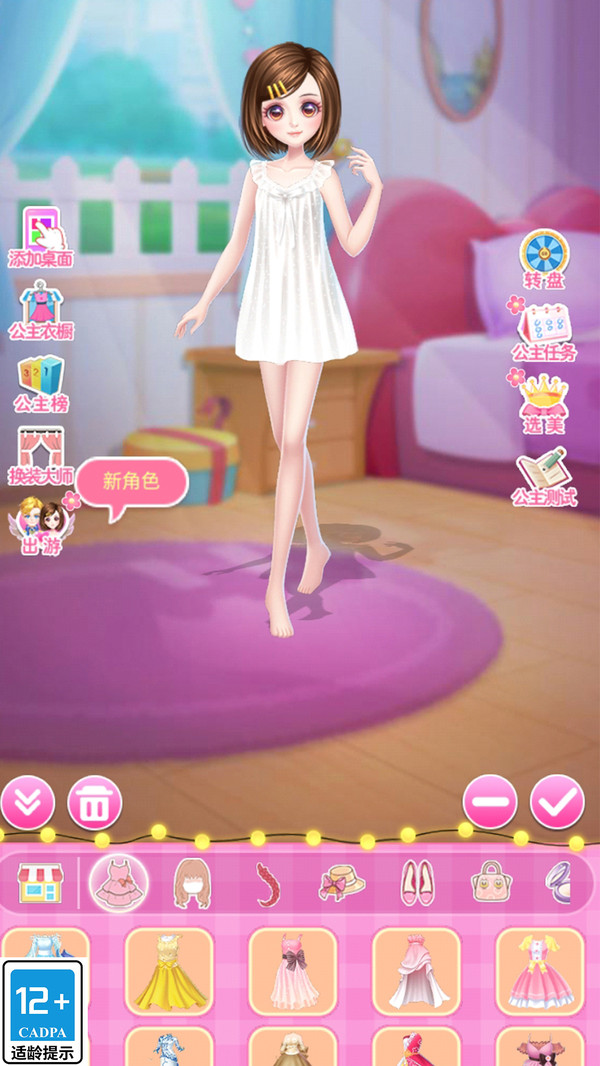Open 选美 beauty contest
Screen dimensions: 600x1066
(544, 402)
